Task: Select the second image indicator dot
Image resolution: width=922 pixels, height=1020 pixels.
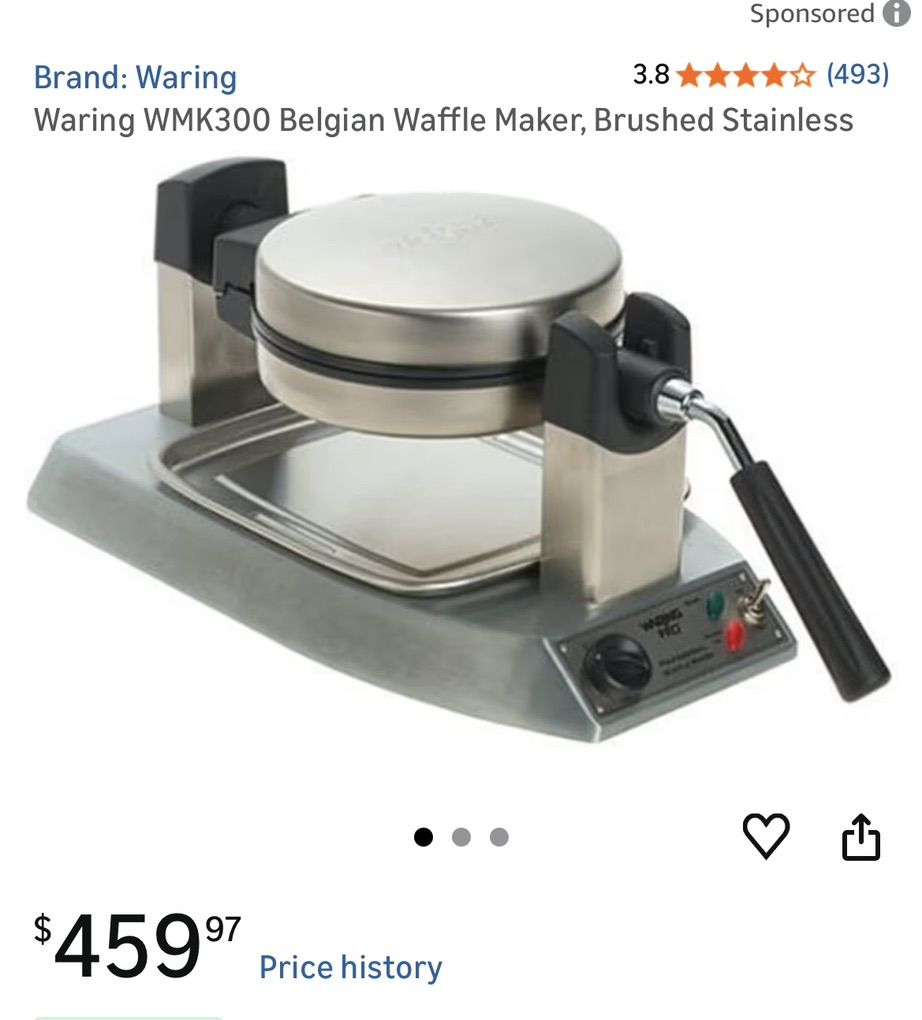Action: (x=461, y=837)
